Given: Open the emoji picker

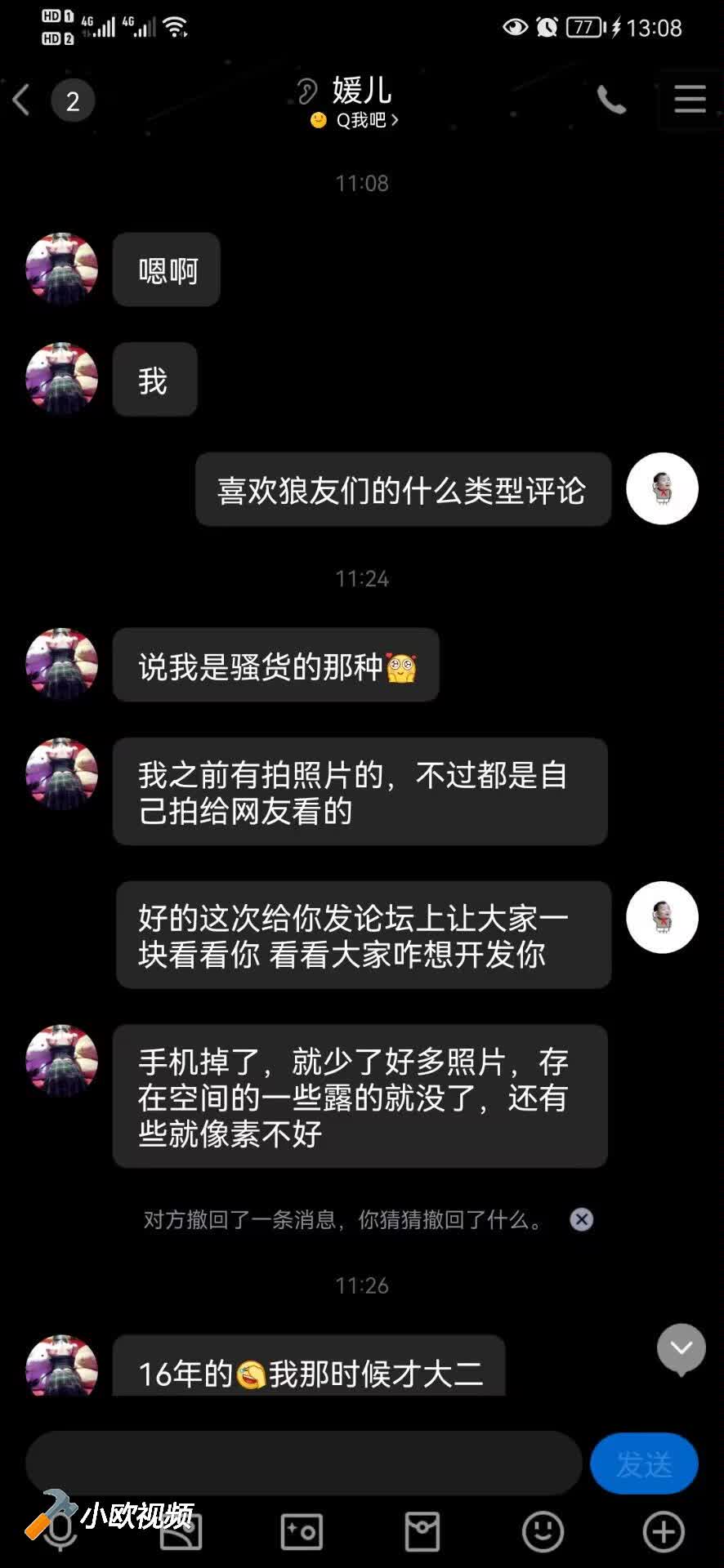Looking at the screenshot, I should (543, 1531).
